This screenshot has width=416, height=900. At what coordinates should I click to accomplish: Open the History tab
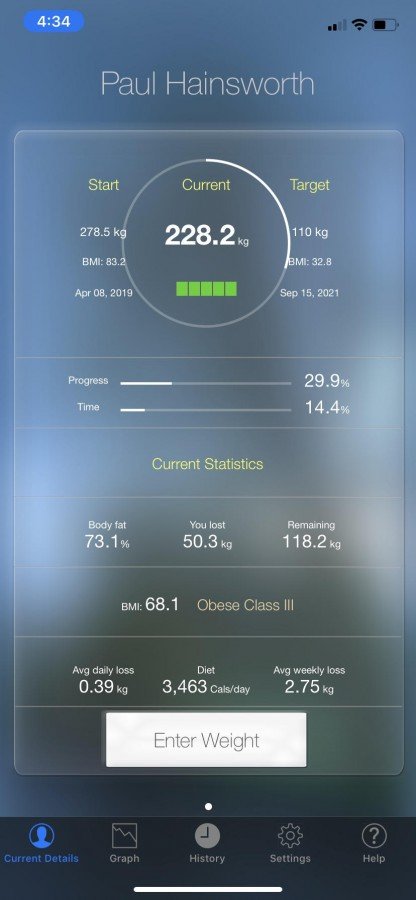pos(207,843)
